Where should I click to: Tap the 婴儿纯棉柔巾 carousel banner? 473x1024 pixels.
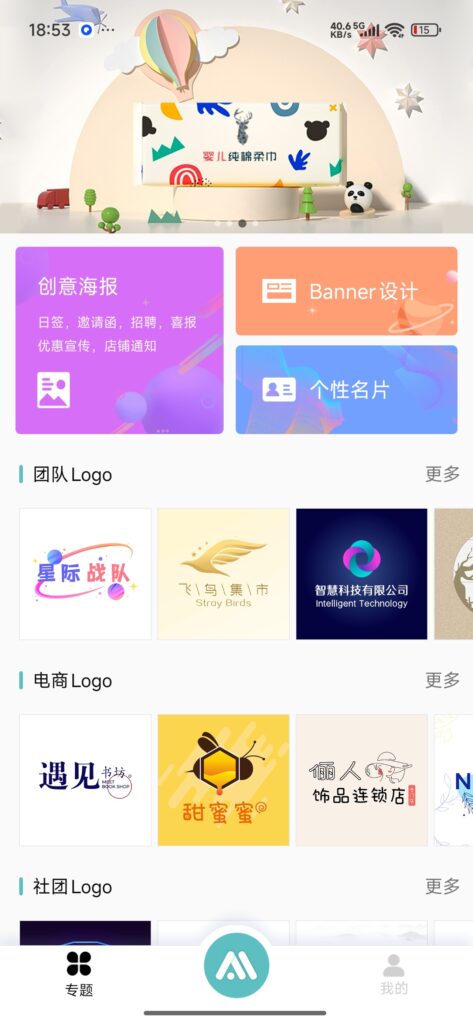(x=236, y=116)
